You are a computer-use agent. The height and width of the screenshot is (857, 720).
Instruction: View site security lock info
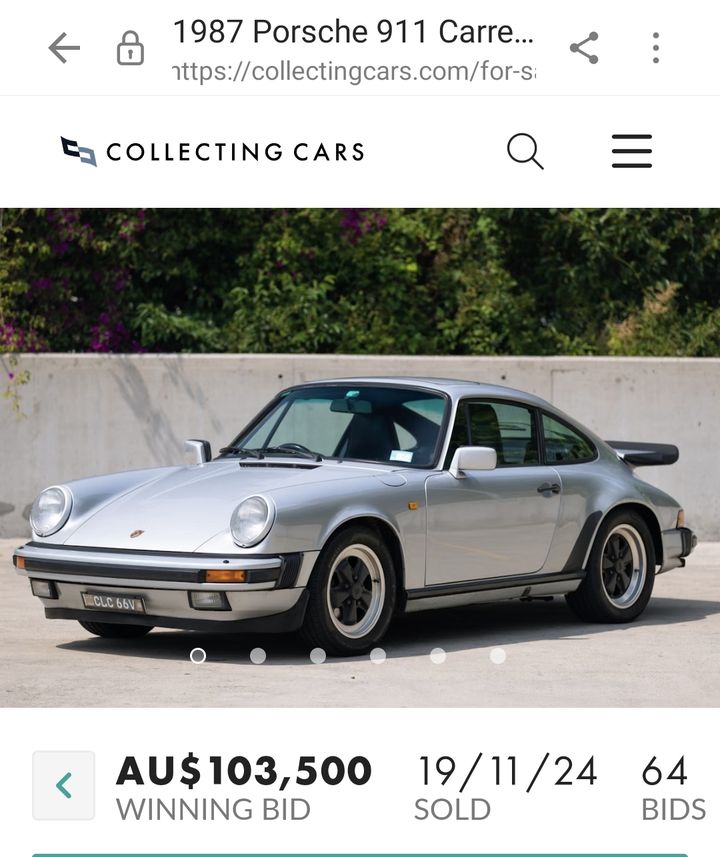point(130,48)
